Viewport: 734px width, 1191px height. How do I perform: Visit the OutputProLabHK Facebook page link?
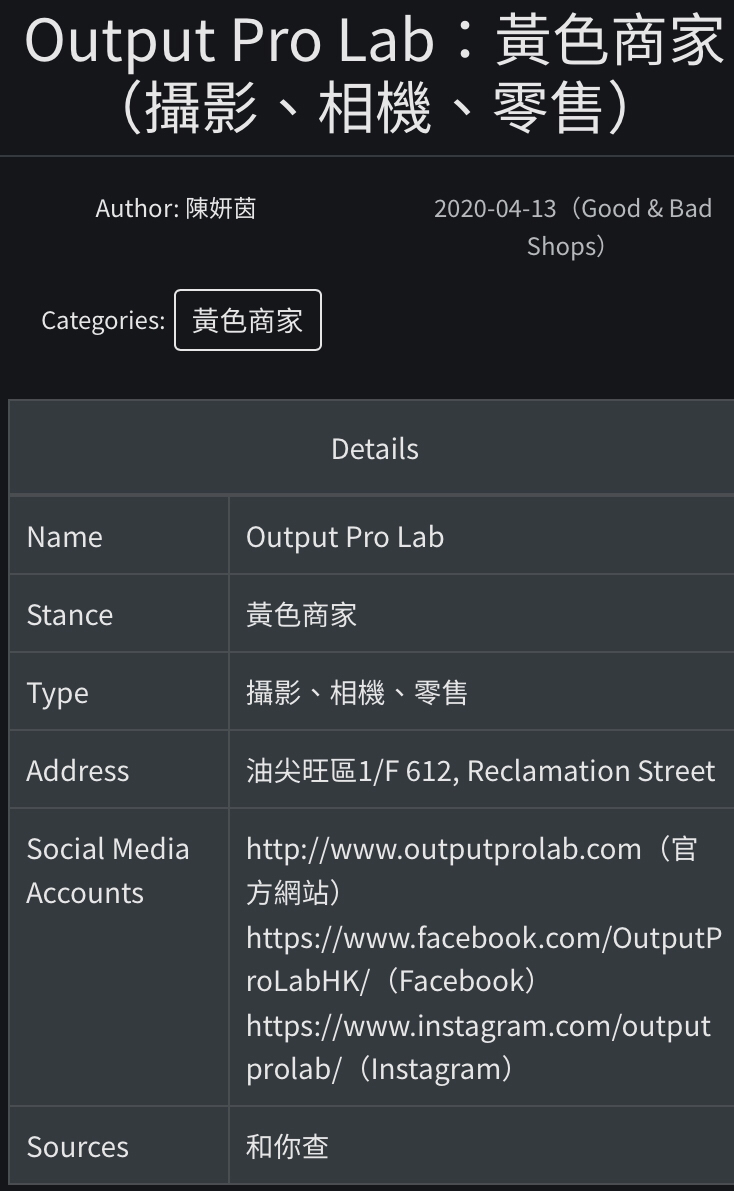tap(483, 959)
